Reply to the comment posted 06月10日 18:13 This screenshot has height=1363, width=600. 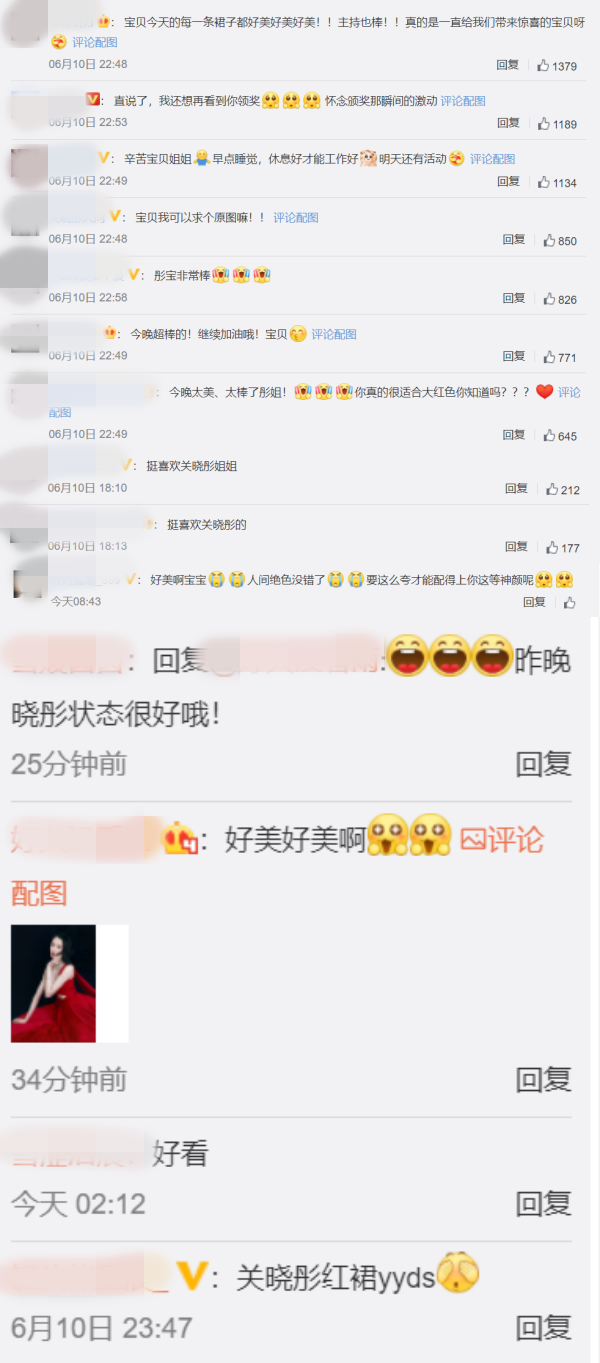click(516, 547)
